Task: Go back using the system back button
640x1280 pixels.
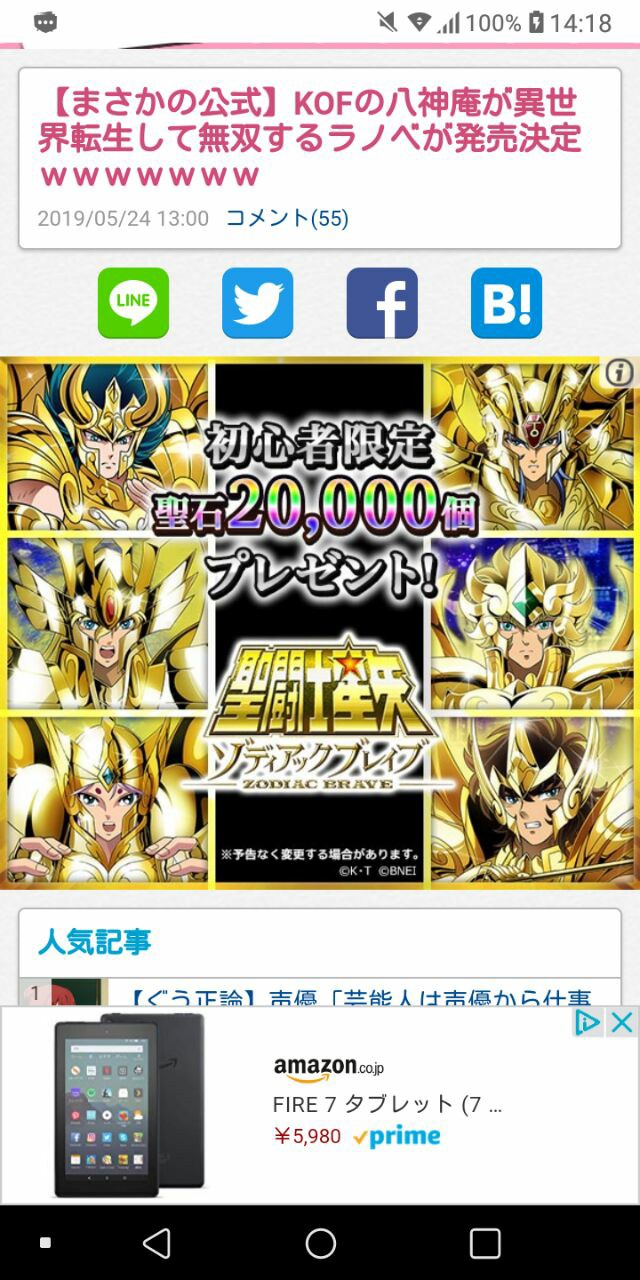Action: pyautogui.click(x=157, y=1243)
